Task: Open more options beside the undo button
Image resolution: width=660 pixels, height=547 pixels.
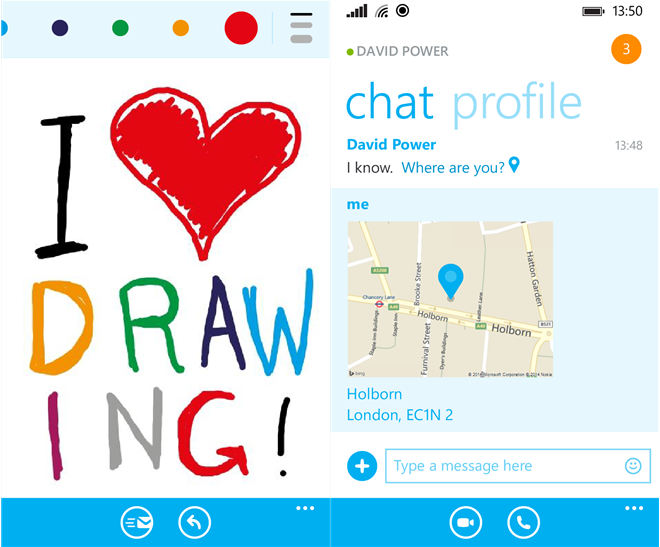Action: (305, 509)
